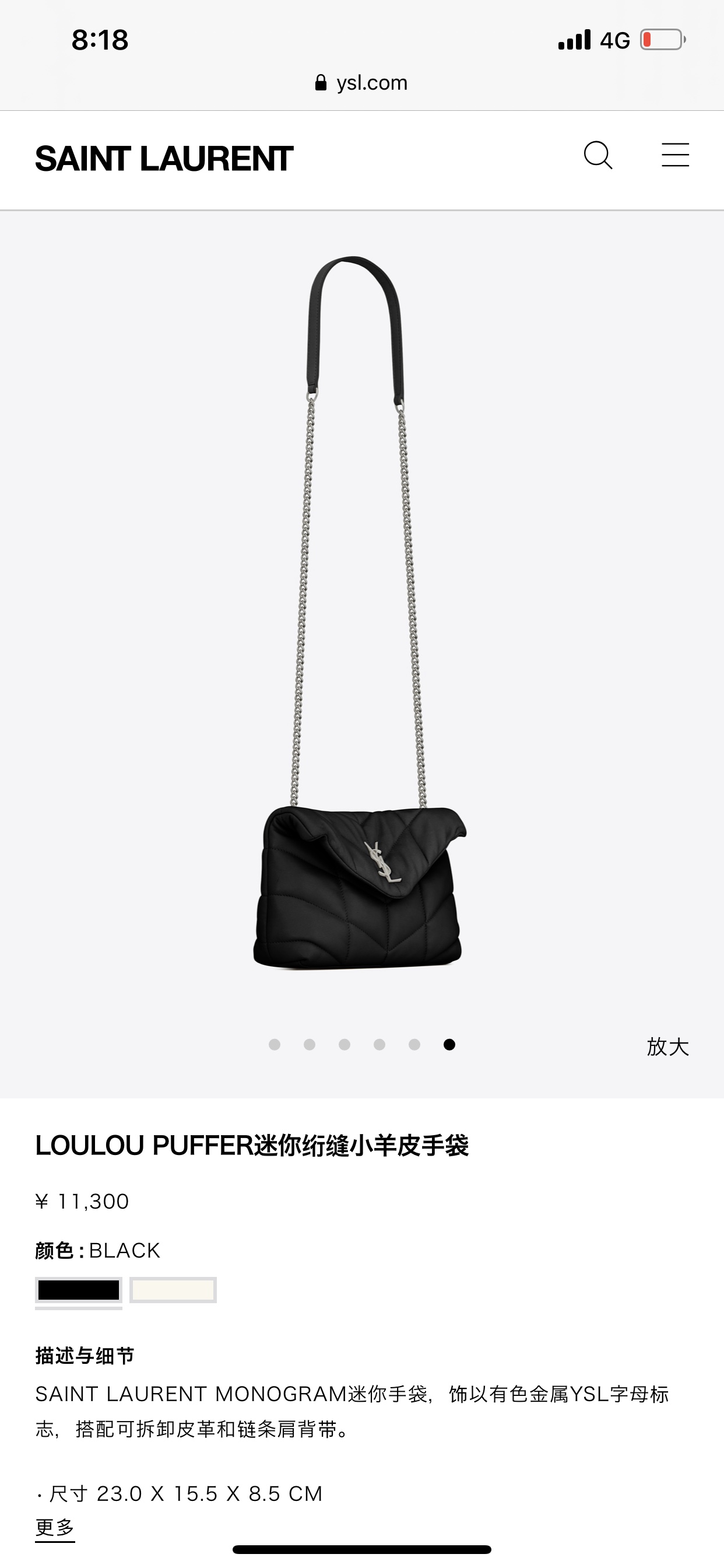Jump to the first image dot

(x=275, y=1045)
